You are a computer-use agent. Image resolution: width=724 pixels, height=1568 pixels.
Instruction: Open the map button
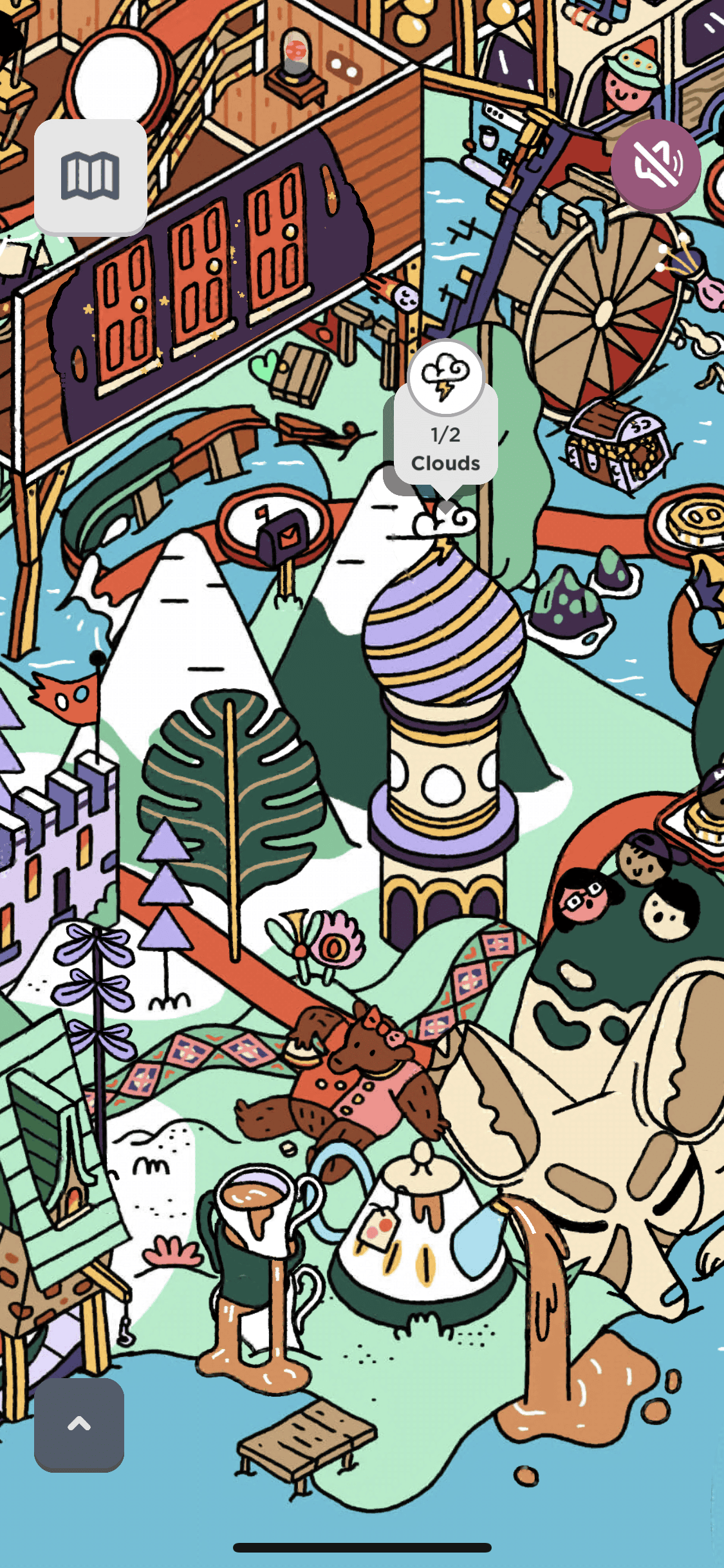point(91,176)
